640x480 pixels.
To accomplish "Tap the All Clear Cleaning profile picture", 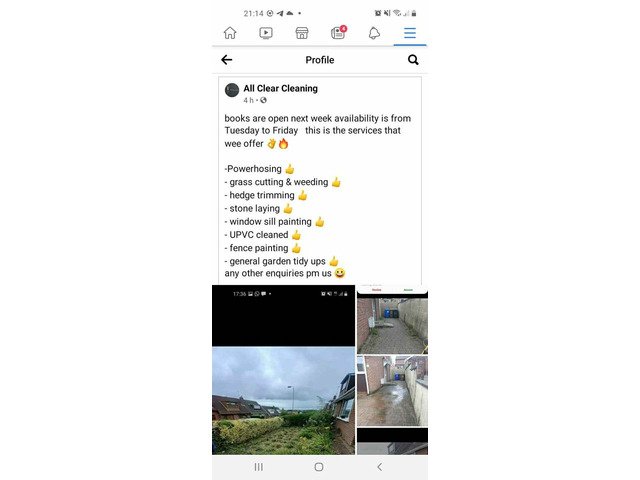I will [232, 90].
